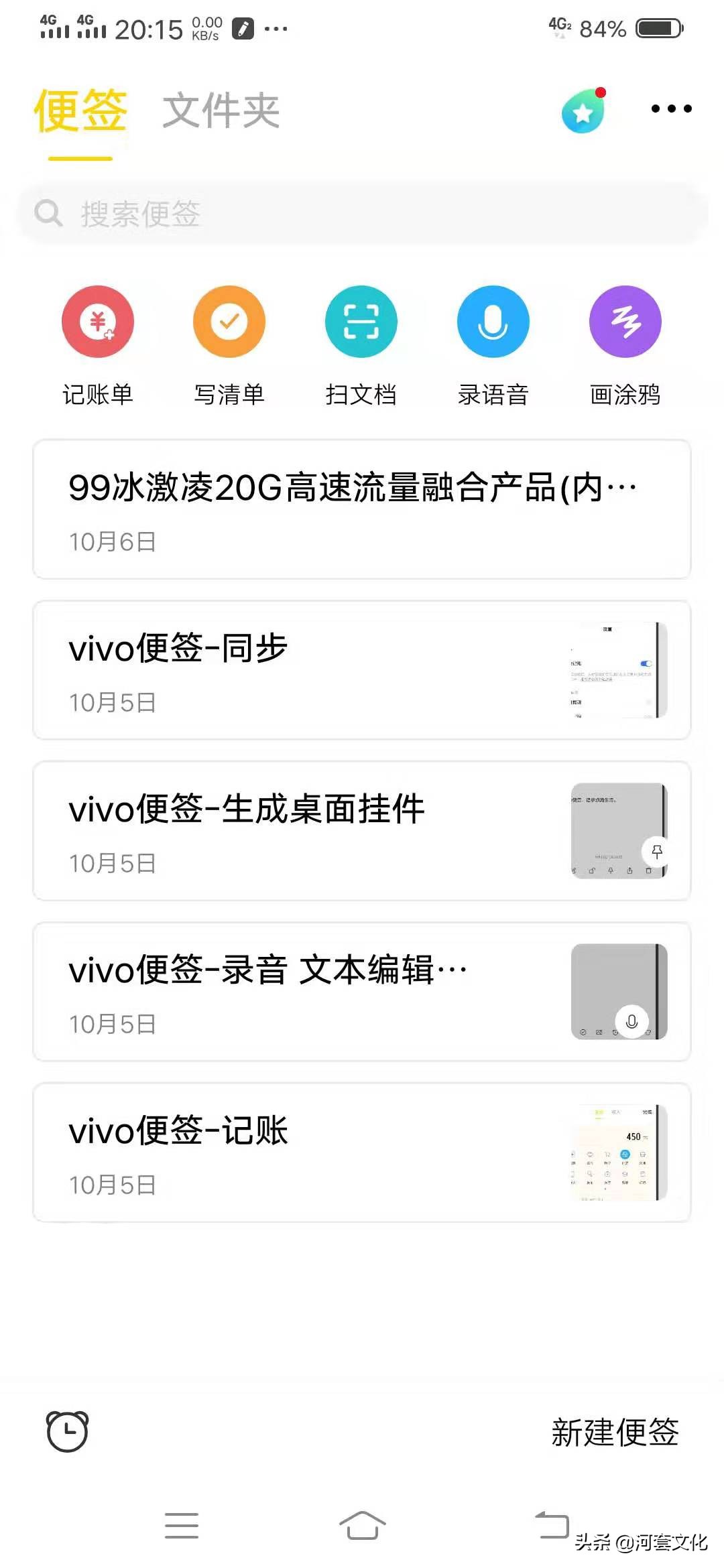Select the 便签 tab
This screenshot has height=1568, width=724.
click(79, 111)
